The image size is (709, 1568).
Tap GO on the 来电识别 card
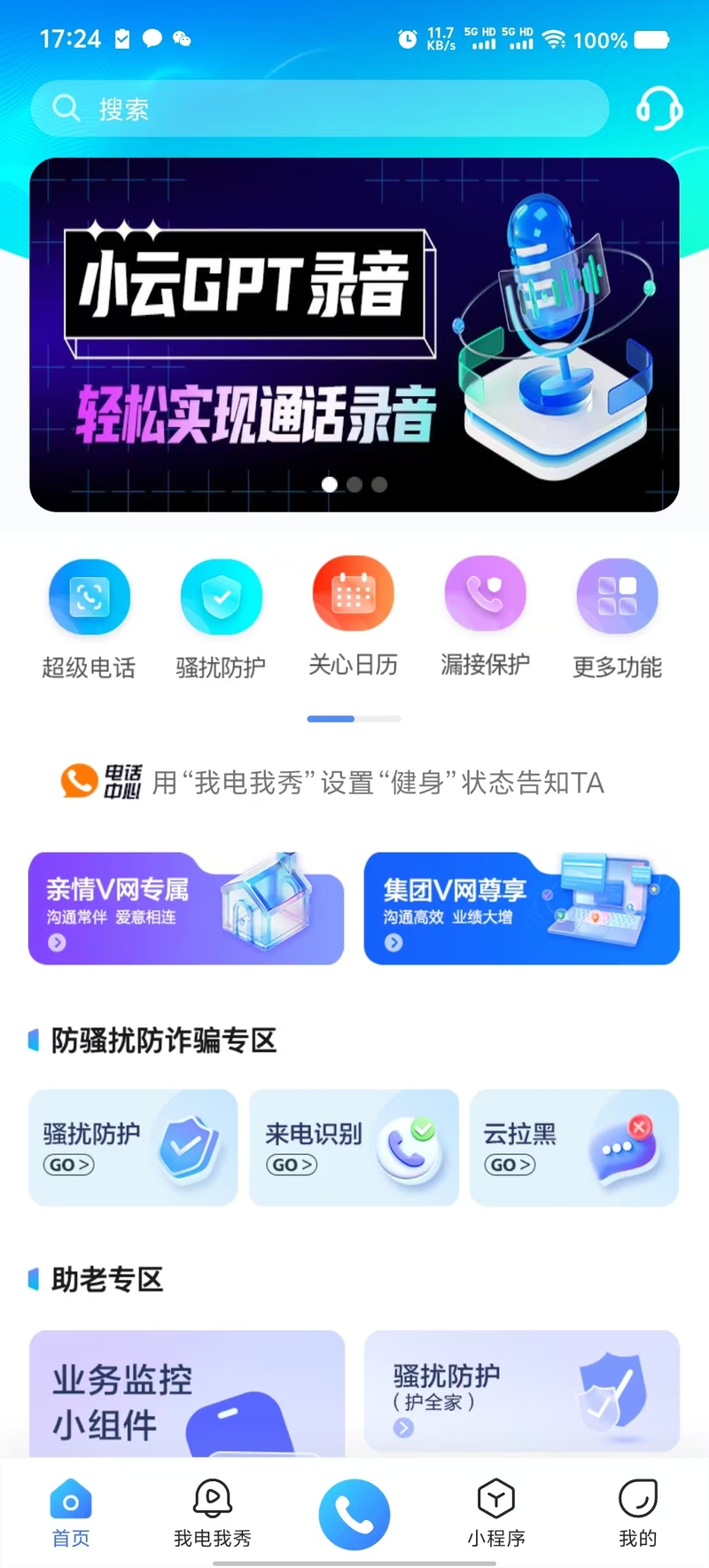[292, 1165]
